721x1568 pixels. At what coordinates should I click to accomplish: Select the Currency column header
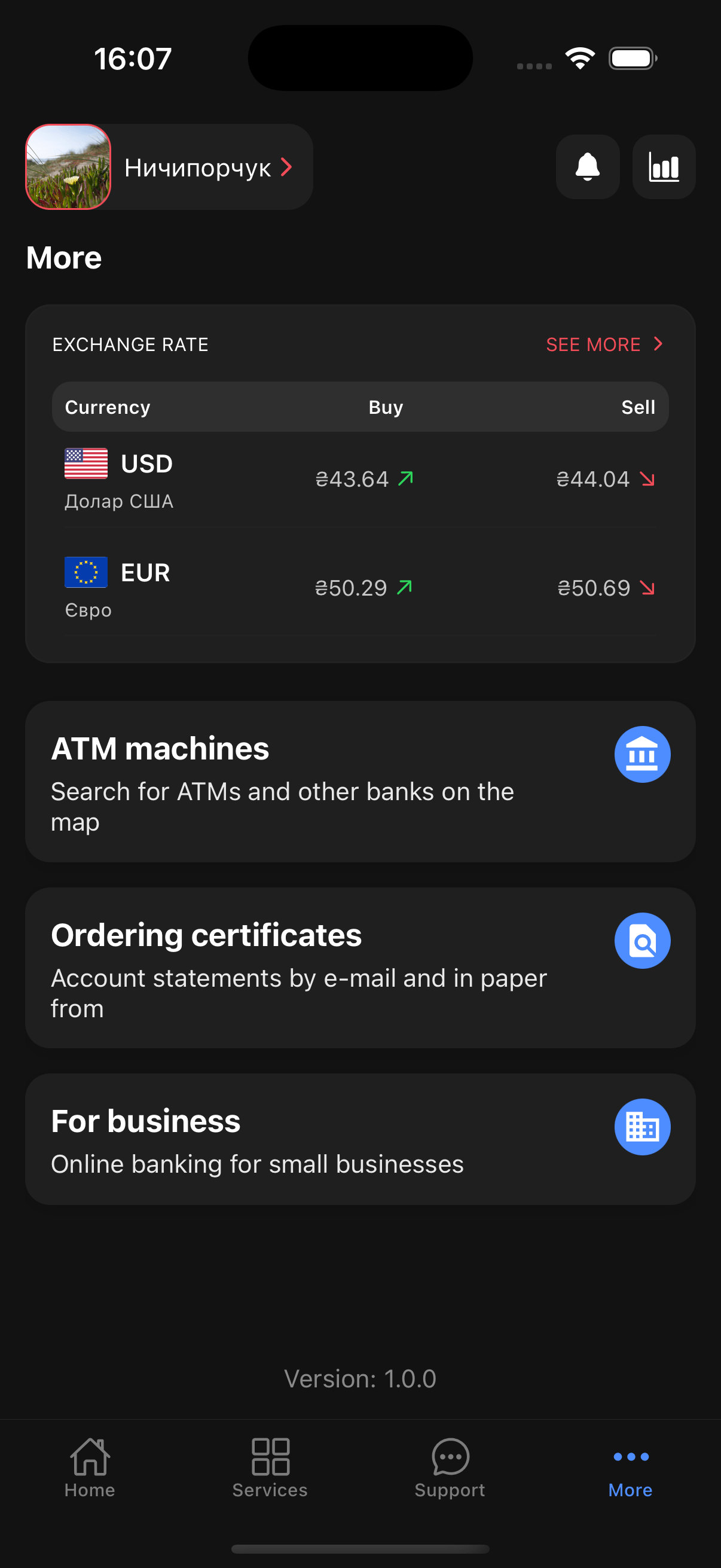107,407
